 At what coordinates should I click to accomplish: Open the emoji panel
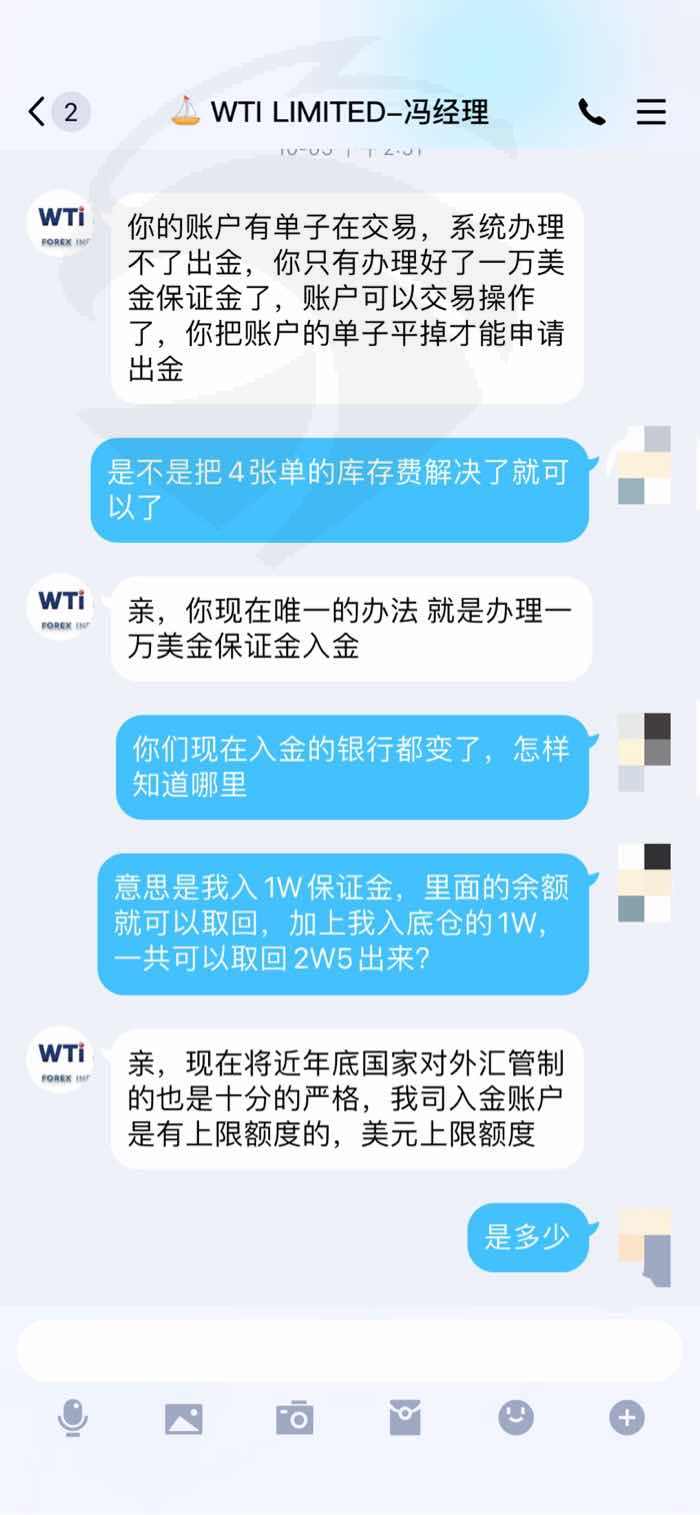click(516, 1417)
